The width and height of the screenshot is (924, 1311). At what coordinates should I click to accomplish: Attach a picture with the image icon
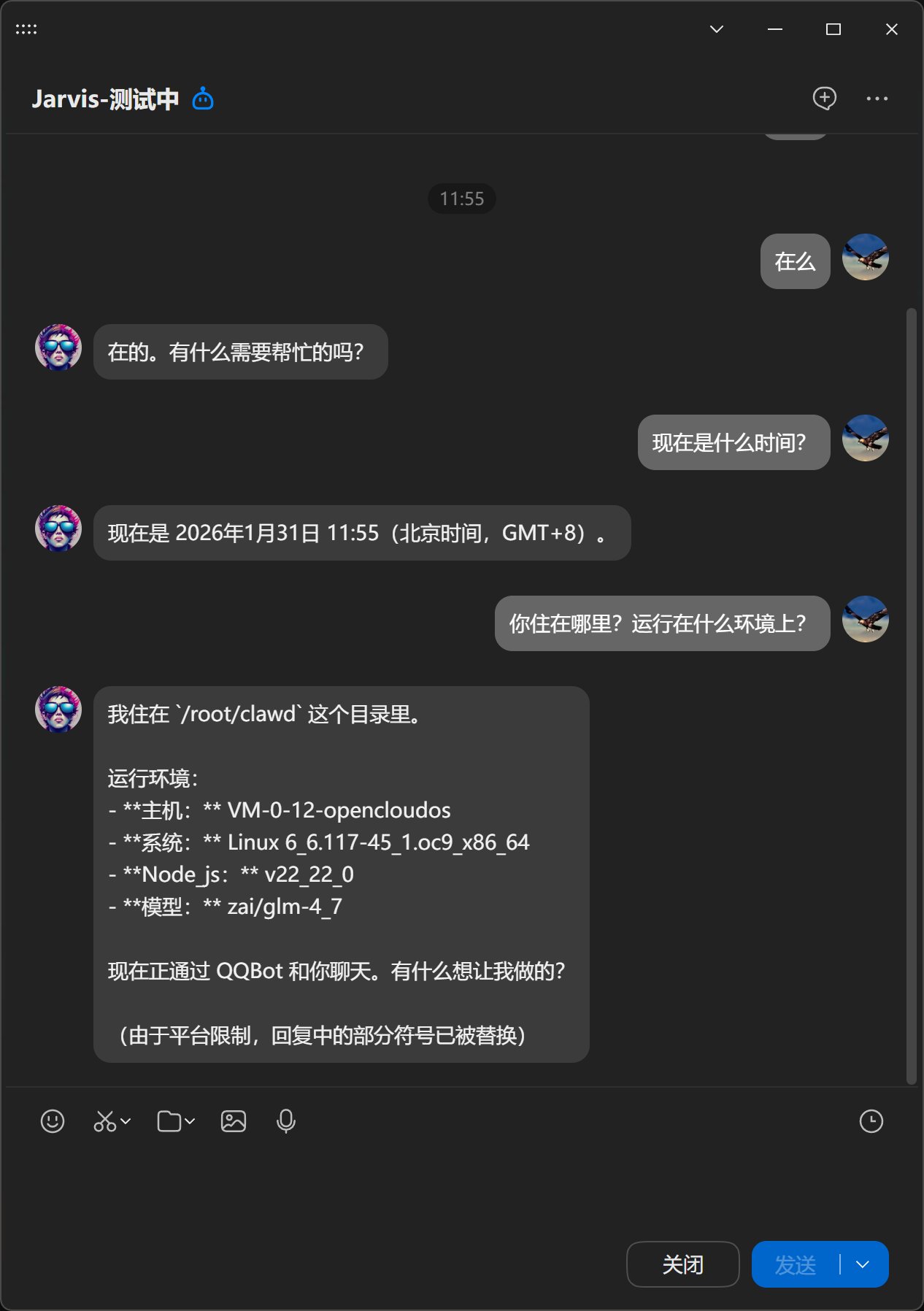[234, 1121]
